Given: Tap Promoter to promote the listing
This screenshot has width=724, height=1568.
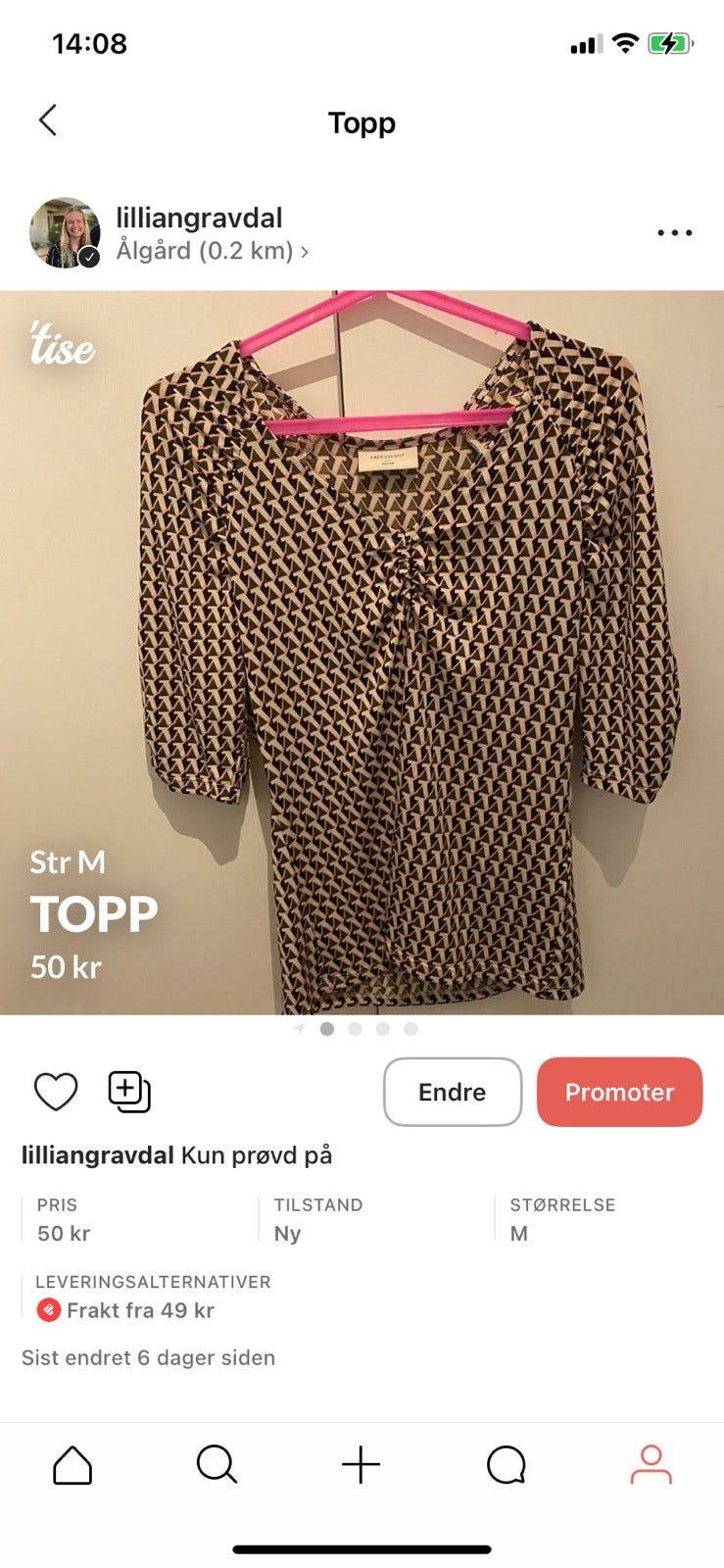Looking at the screenshot, I should coord(619,1091).
